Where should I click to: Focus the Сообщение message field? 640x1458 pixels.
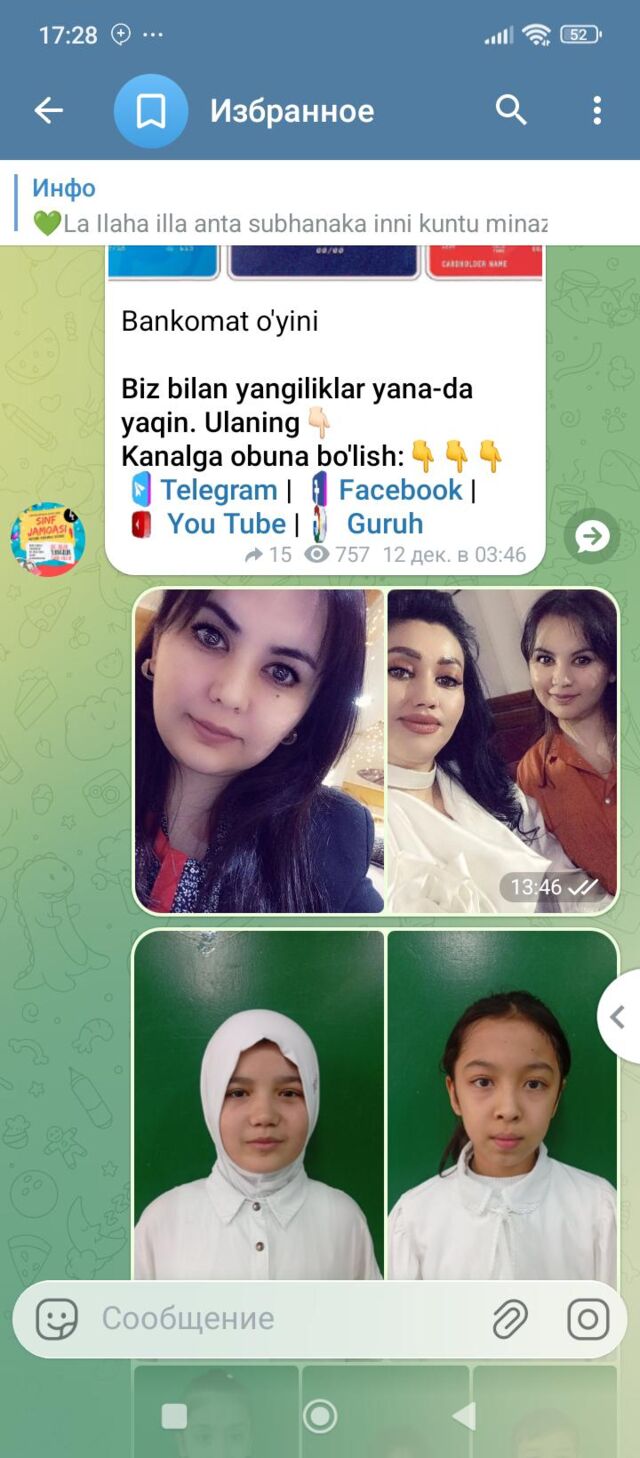(x=280, y=1319)
